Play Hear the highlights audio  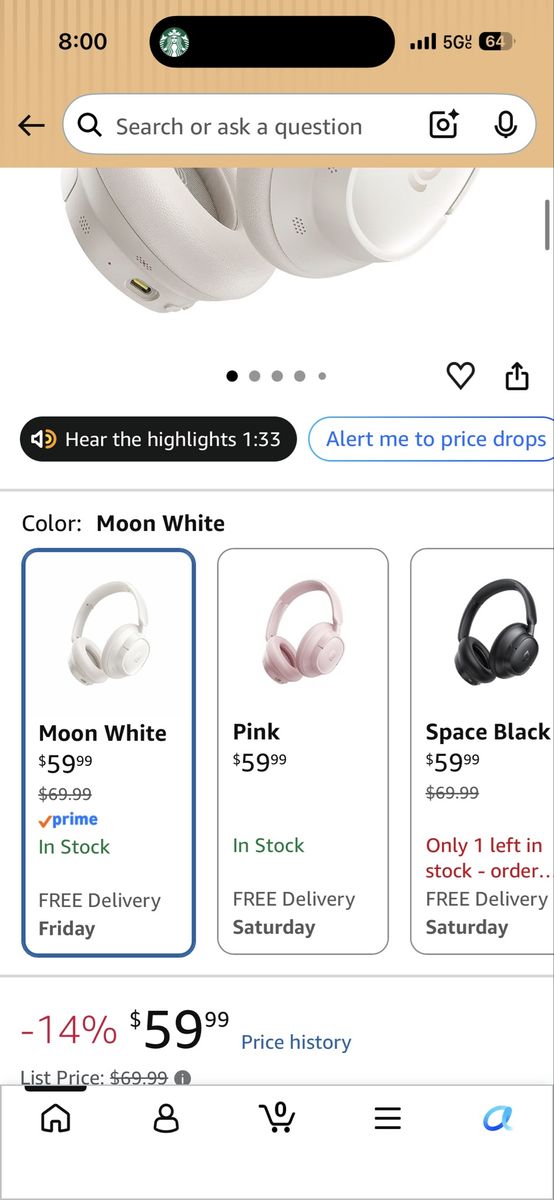click(x=158, y=439)
